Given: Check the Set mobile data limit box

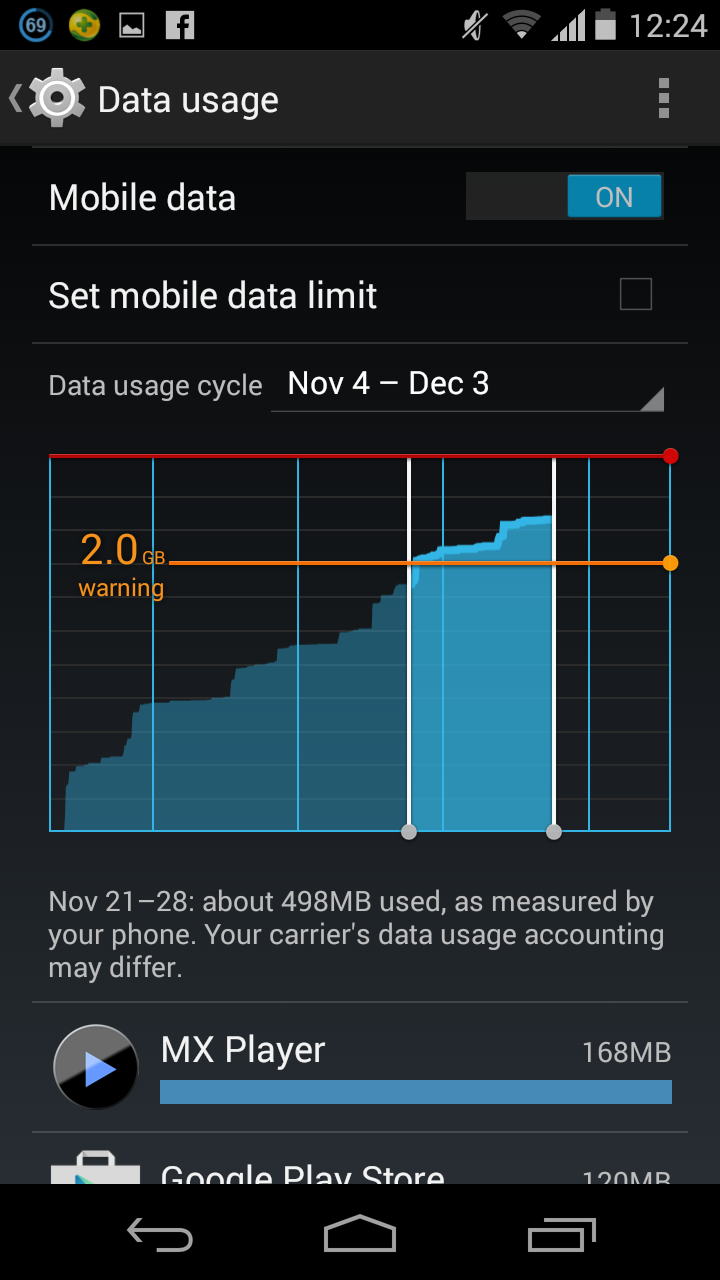Looking at the screenshot, I should click(636, 295).
